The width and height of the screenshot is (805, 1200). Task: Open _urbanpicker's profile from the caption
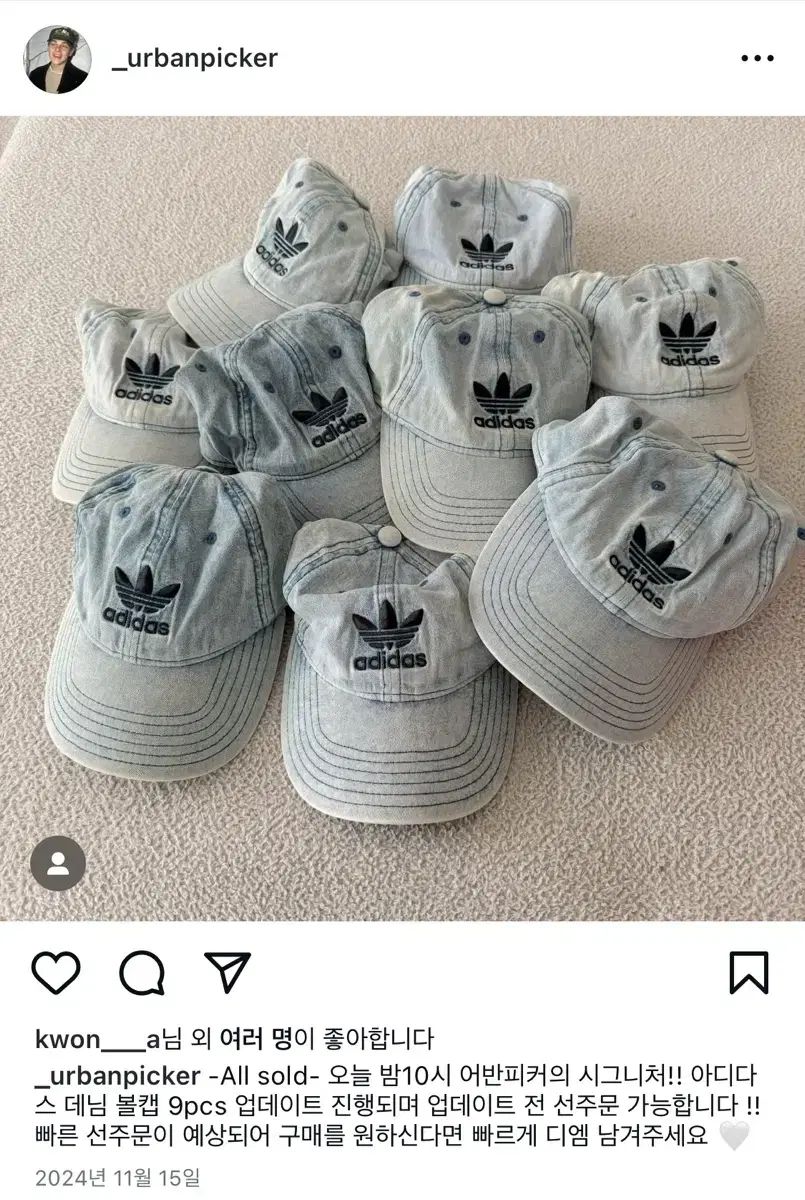[x=117, y=1076]
